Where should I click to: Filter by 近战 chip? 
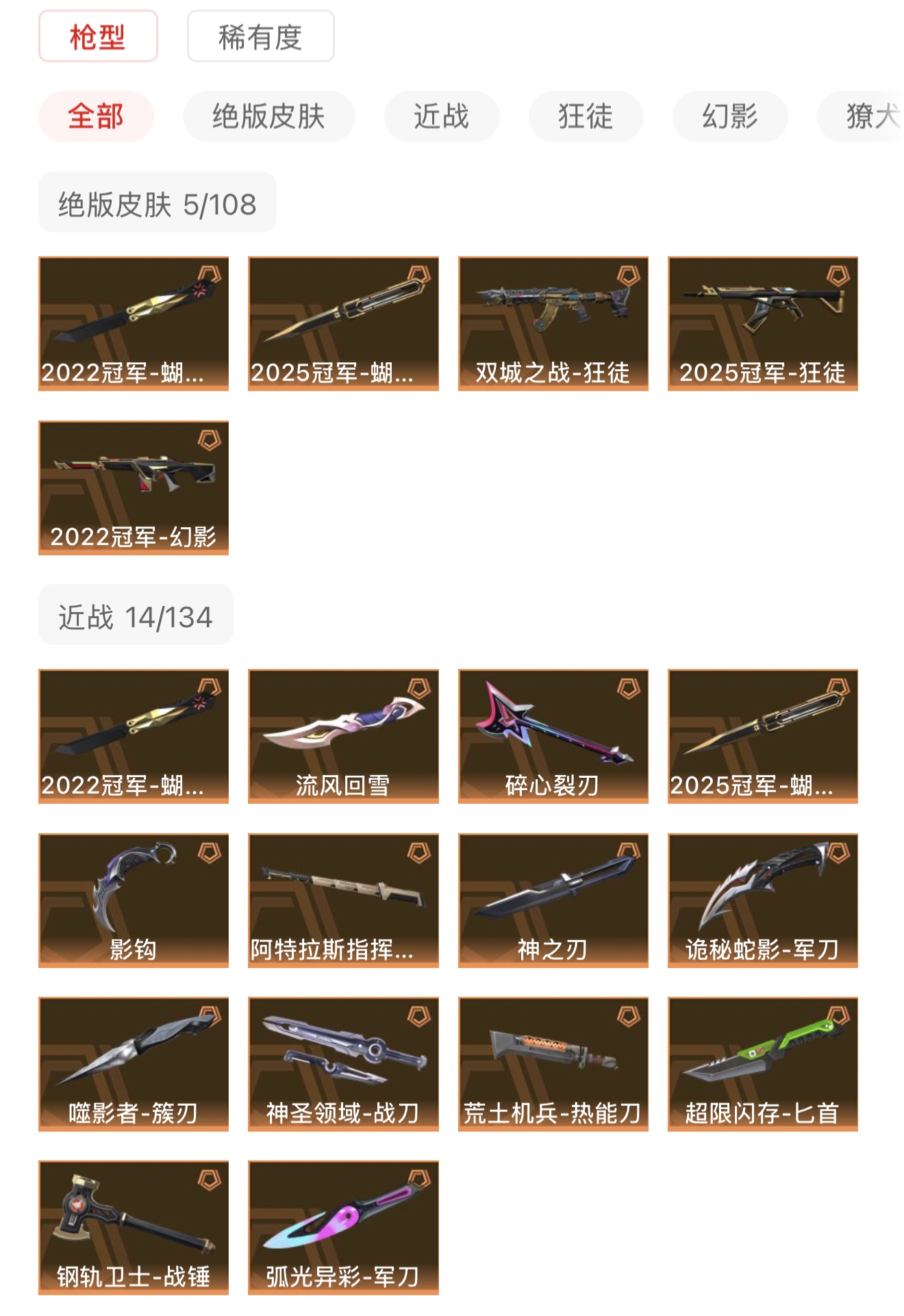441,116
